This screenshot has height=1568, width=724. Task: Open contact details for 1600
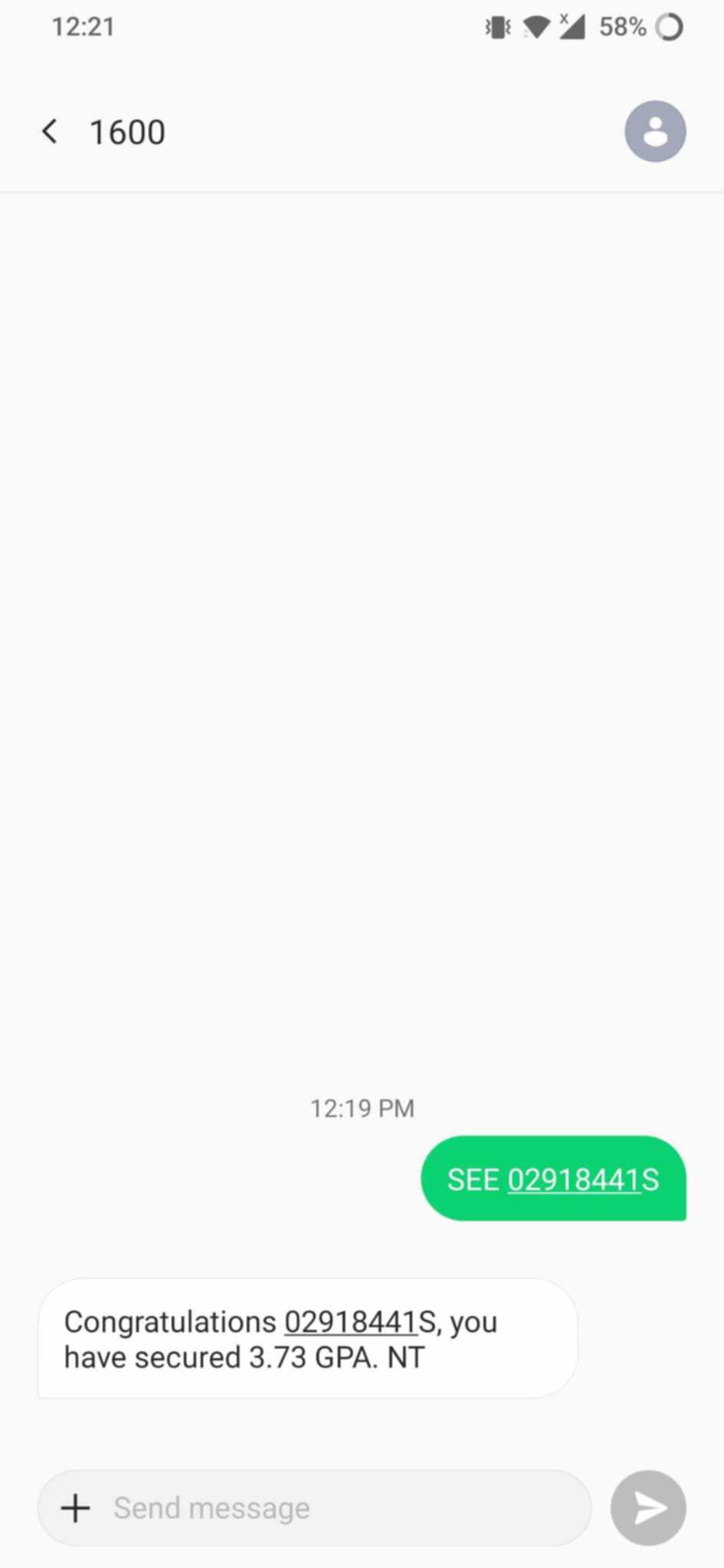[x=655, y=132]
